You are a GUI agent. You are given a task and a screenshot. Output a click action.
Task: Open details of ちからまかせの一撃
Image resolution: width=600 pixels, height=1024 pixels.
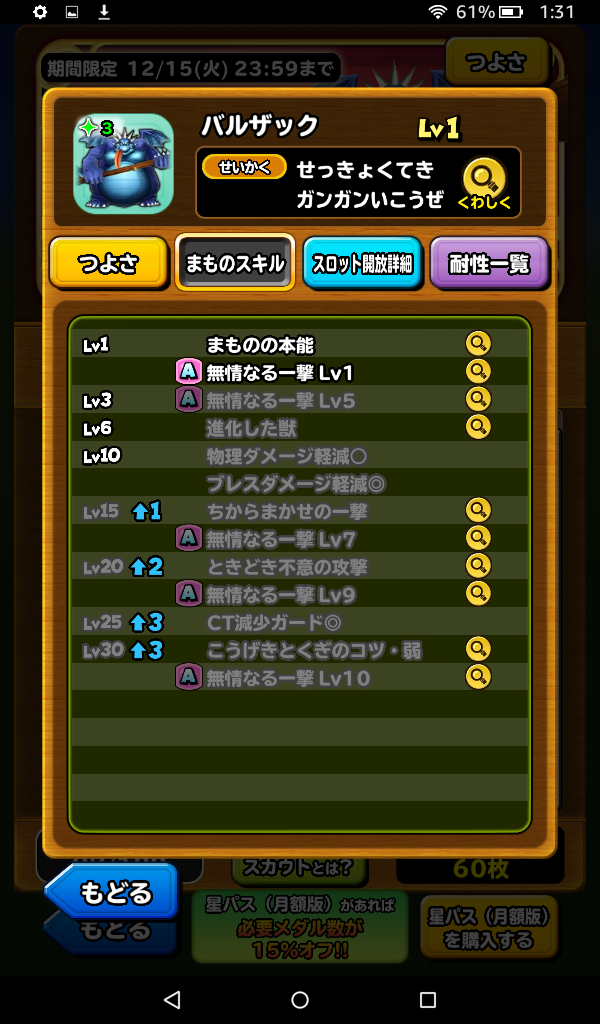(479, 511)
